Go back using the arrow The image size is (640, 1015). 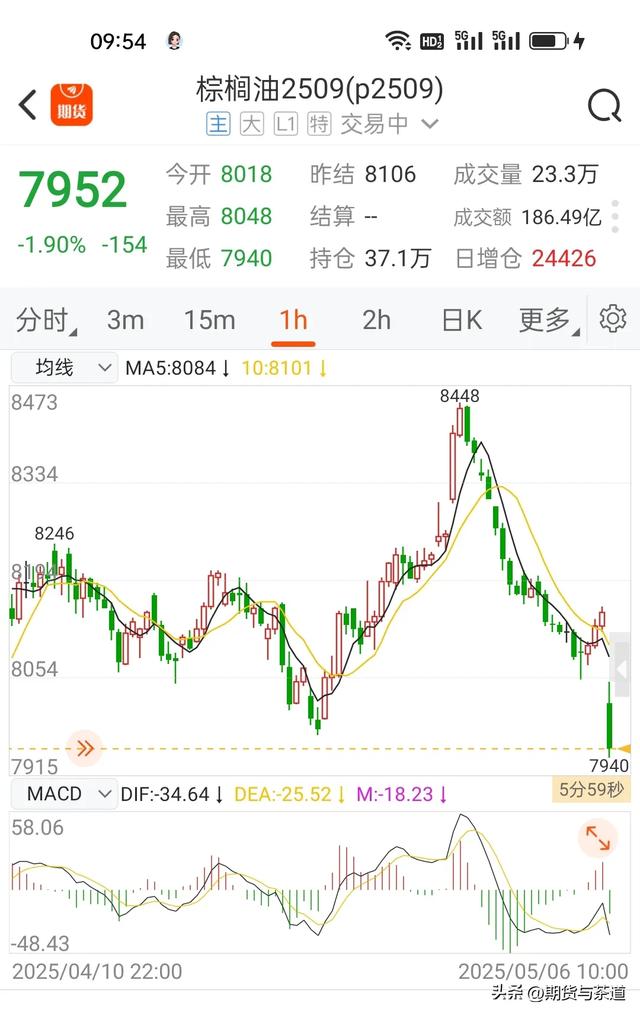(28, 104)
